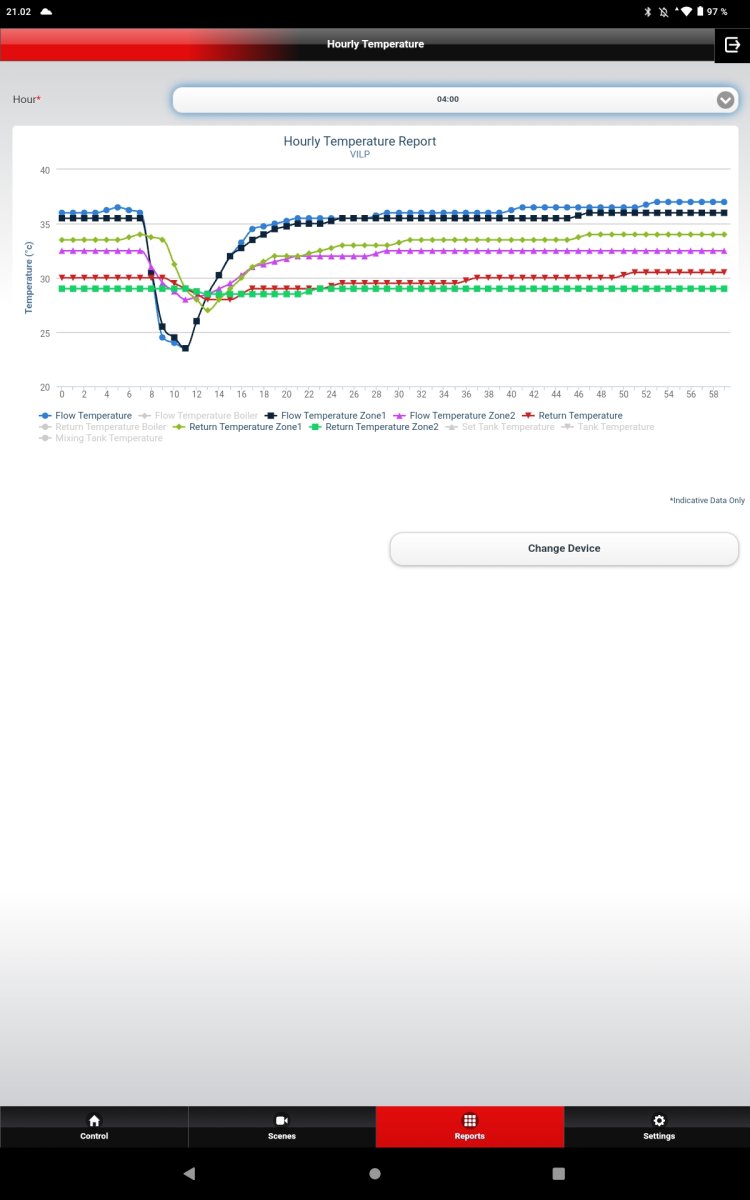Open the Hour dropdown showing 04:00
750x1200 pixels.
pos(455,100)
